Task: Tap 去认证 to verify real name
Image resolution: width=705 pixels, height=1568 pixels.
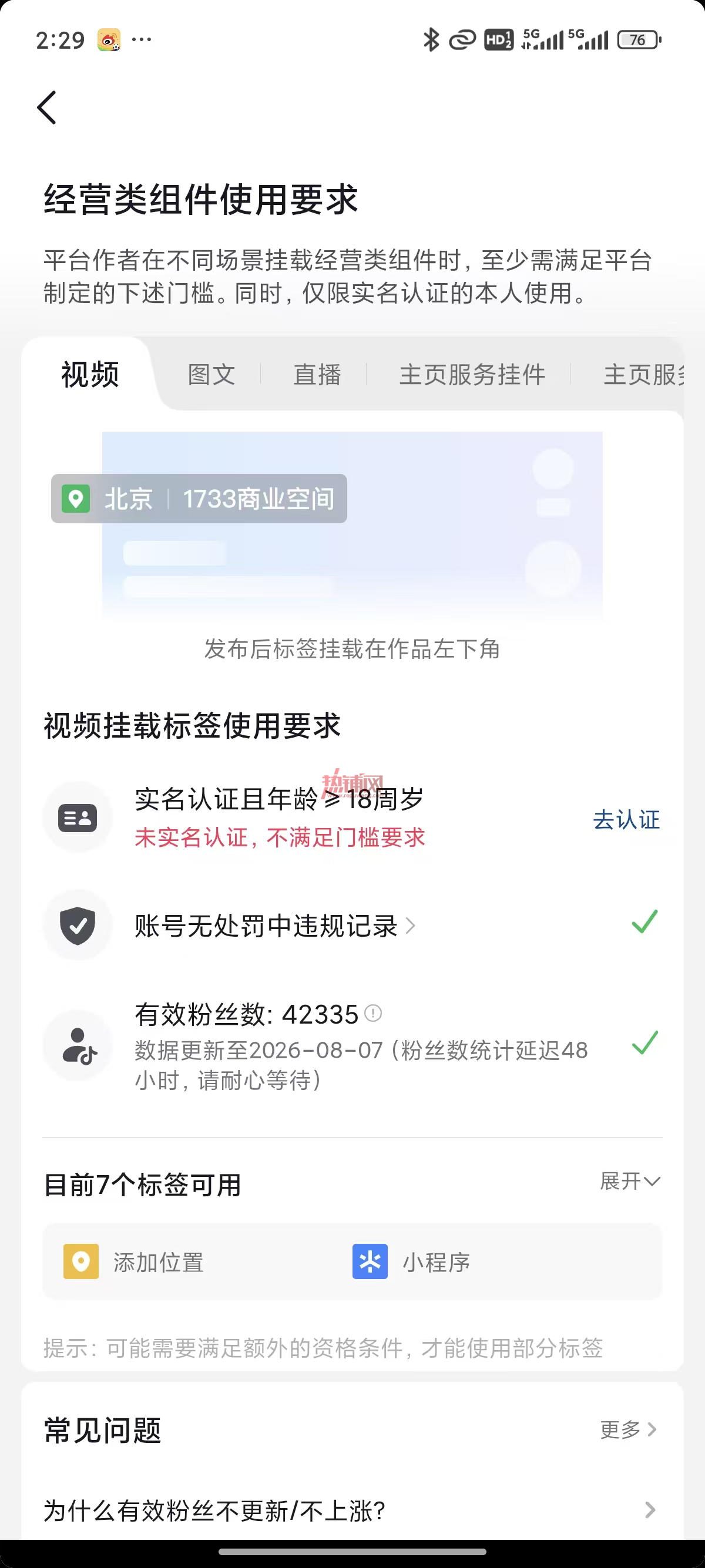Action: [x=626, y=819]
